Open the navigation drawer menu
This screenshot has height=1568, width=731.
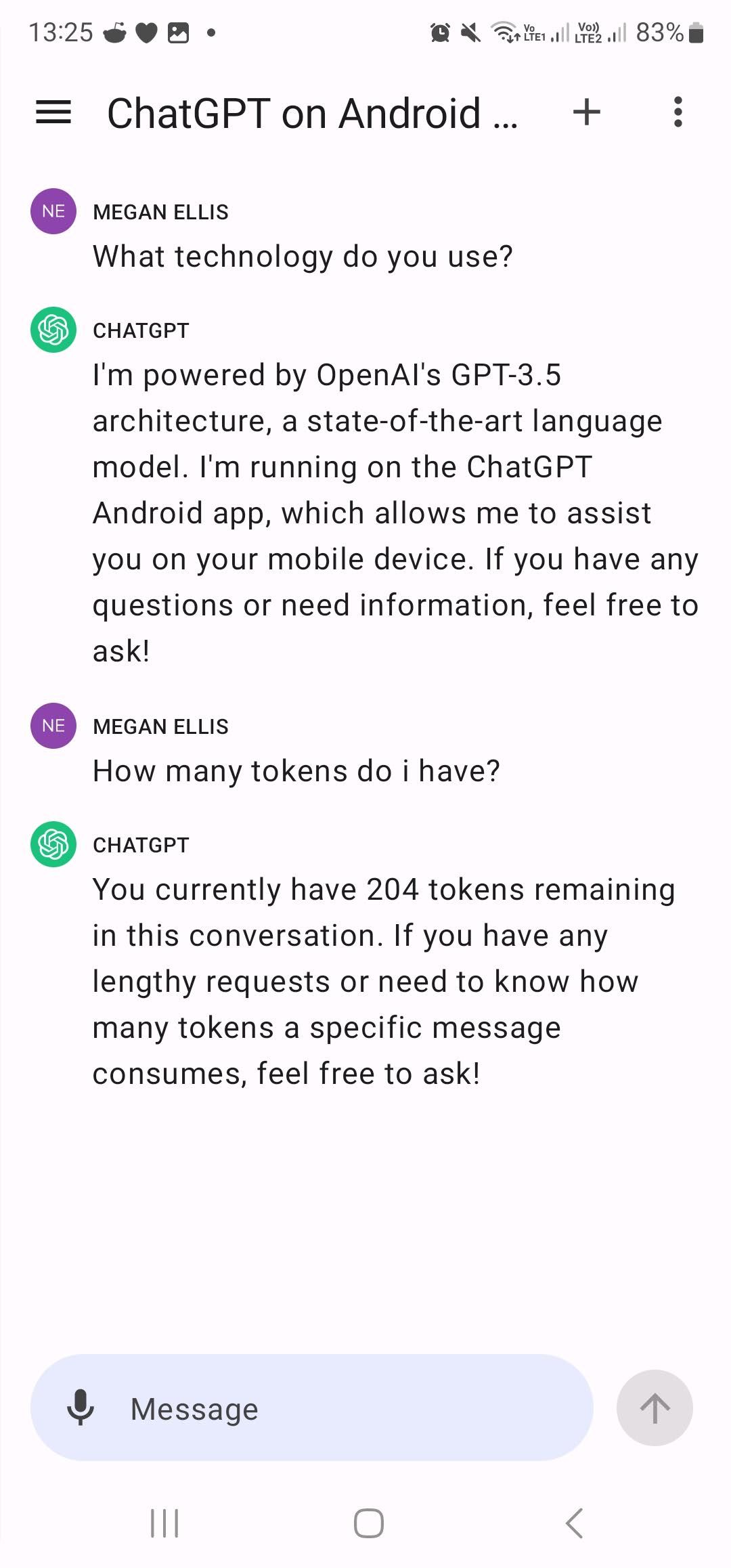[54, 112]
